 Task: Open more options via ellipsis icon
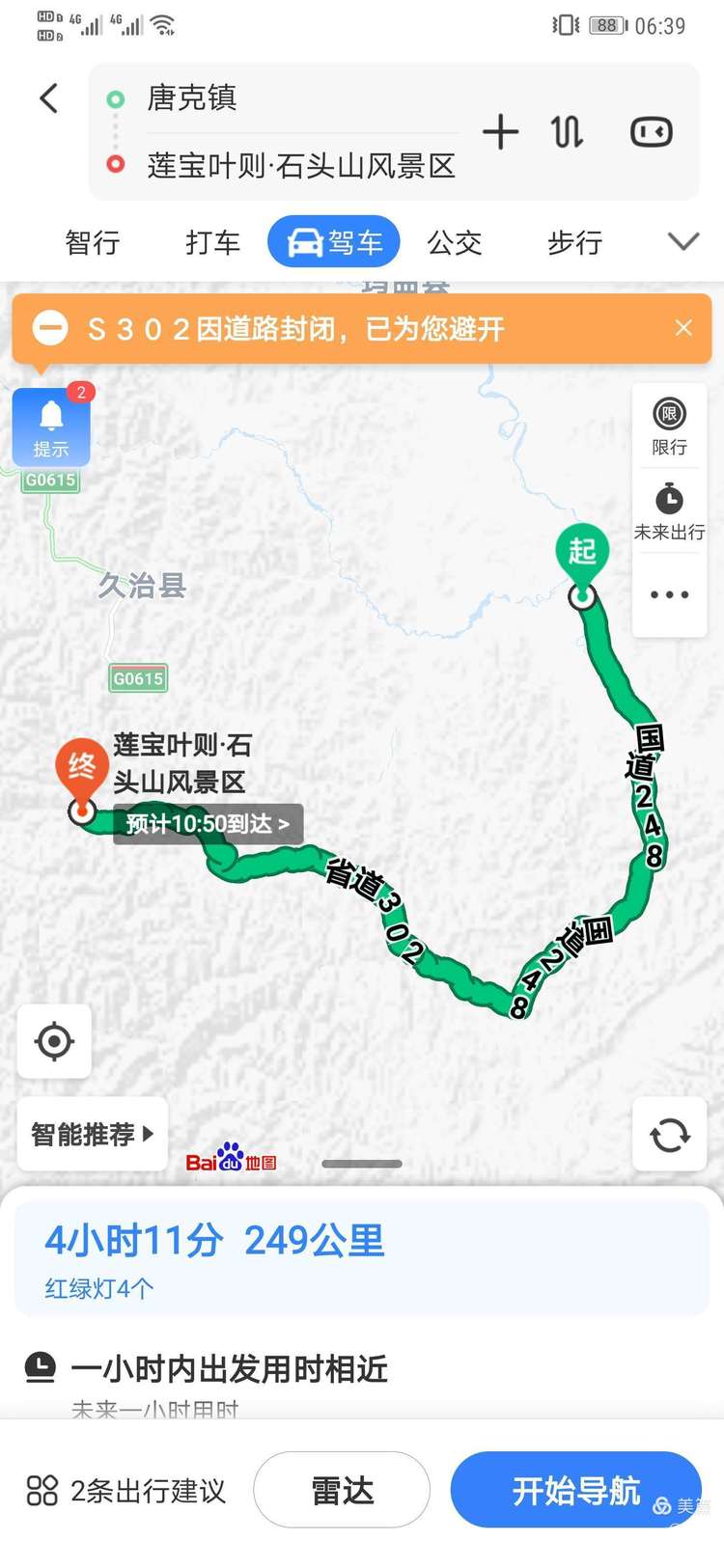click(x=669, y=594)
